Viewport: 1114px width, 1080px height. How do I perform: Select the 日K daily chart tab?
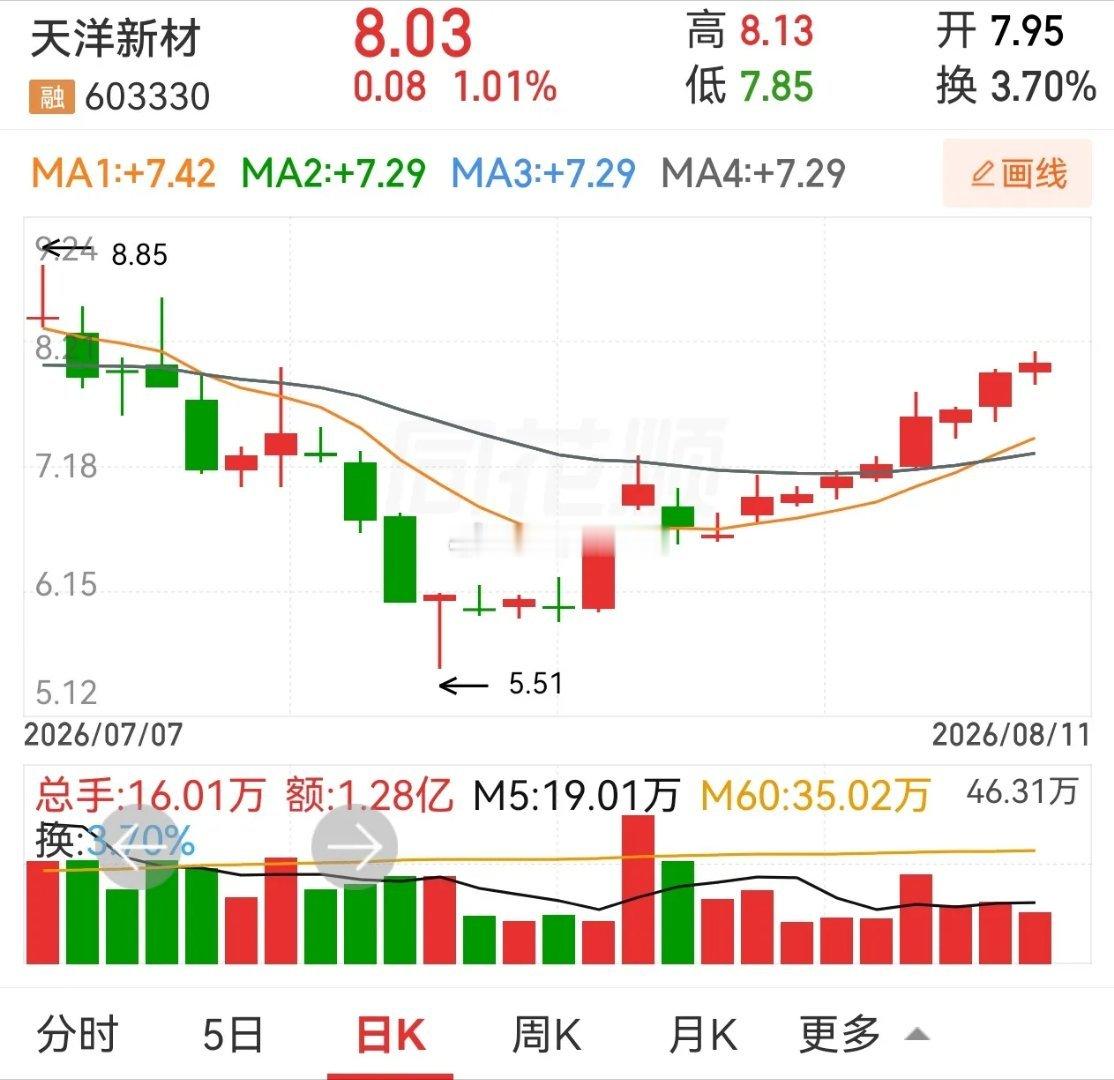(x=391, y=1034)
